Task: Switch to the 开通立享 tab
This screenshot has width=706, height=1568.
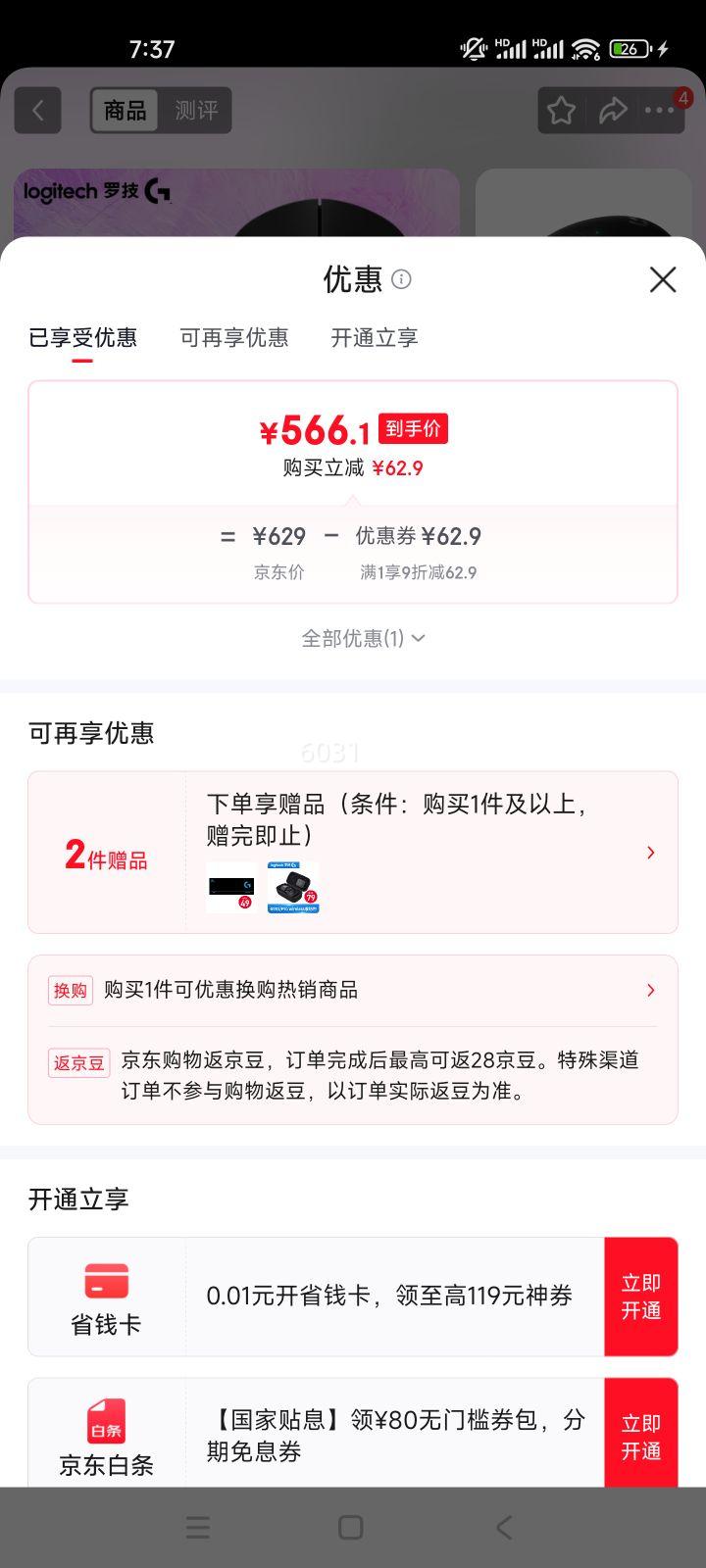Action: click(x=374, y=338)
